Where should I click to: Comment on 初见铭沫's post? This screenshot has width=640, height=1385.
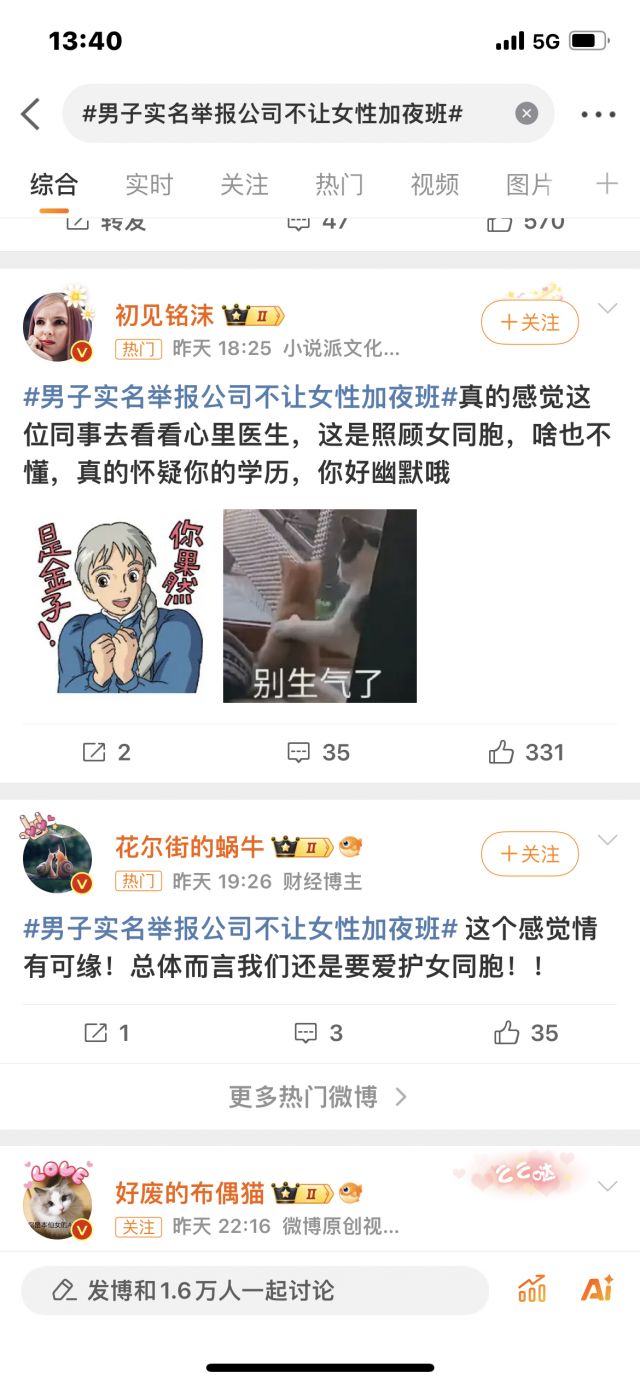[x=318, y=752]
